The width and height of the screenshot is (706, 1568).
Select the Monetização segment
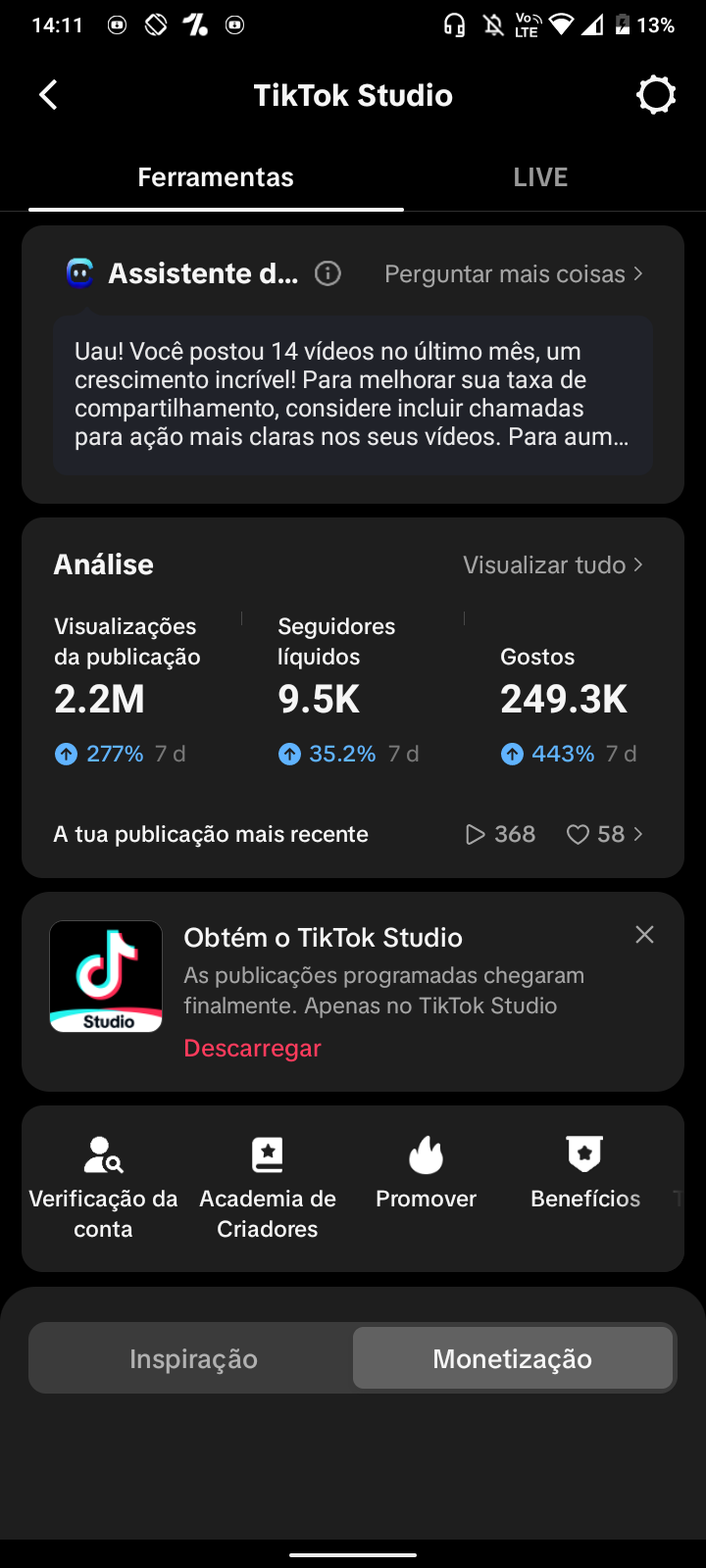[513, 1358]
